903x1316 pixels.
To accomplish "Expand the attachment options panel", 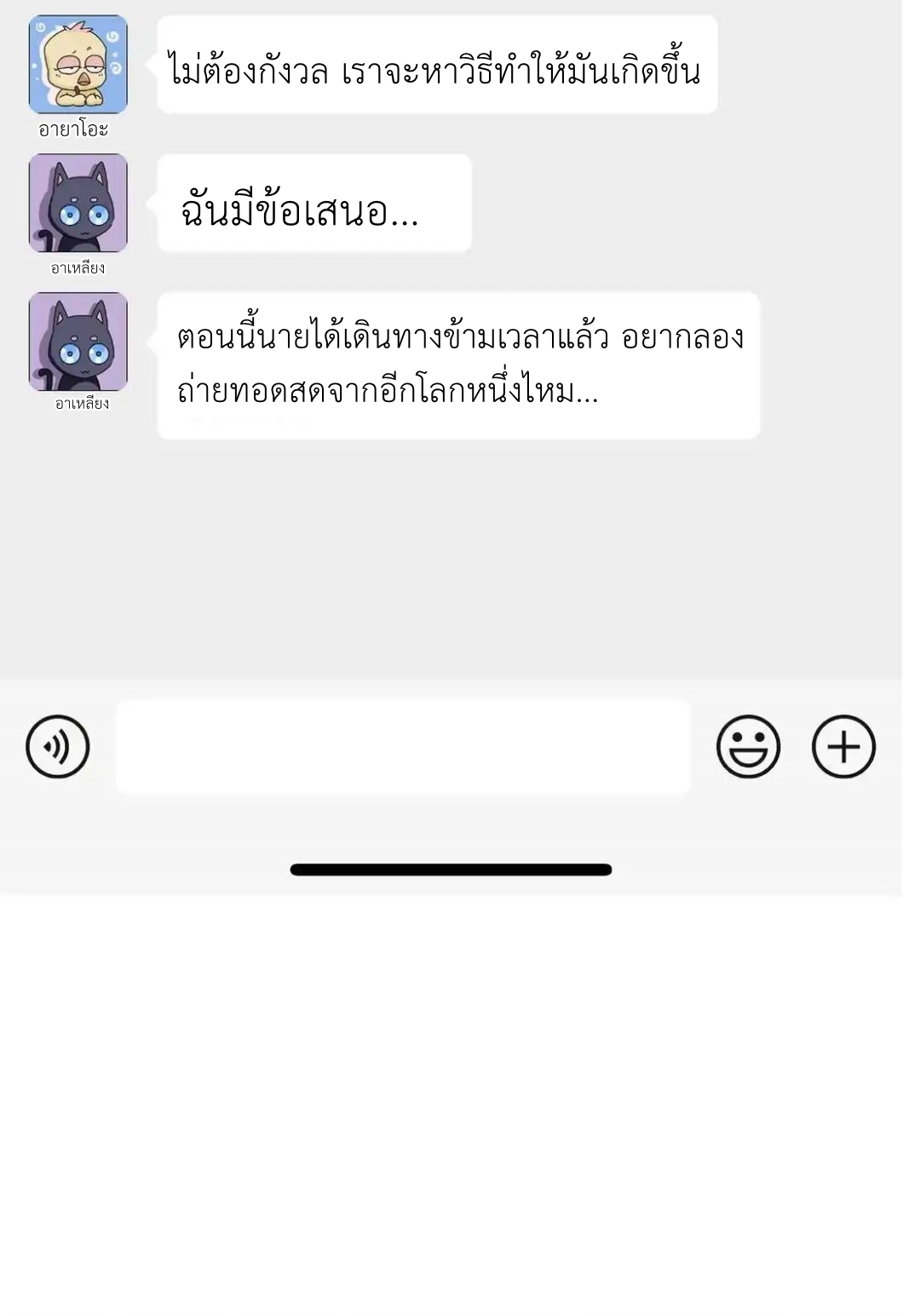I will pyautogui.click(x=842, y=746).
